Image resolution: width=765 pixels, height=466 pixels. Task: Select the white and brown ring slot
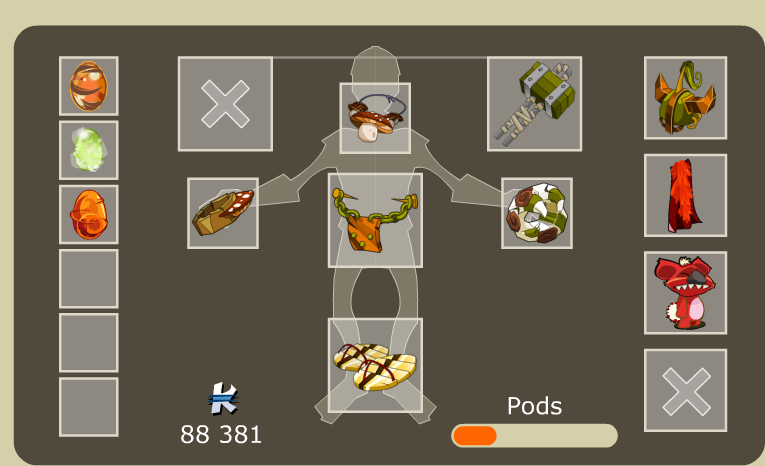[537, 213]
